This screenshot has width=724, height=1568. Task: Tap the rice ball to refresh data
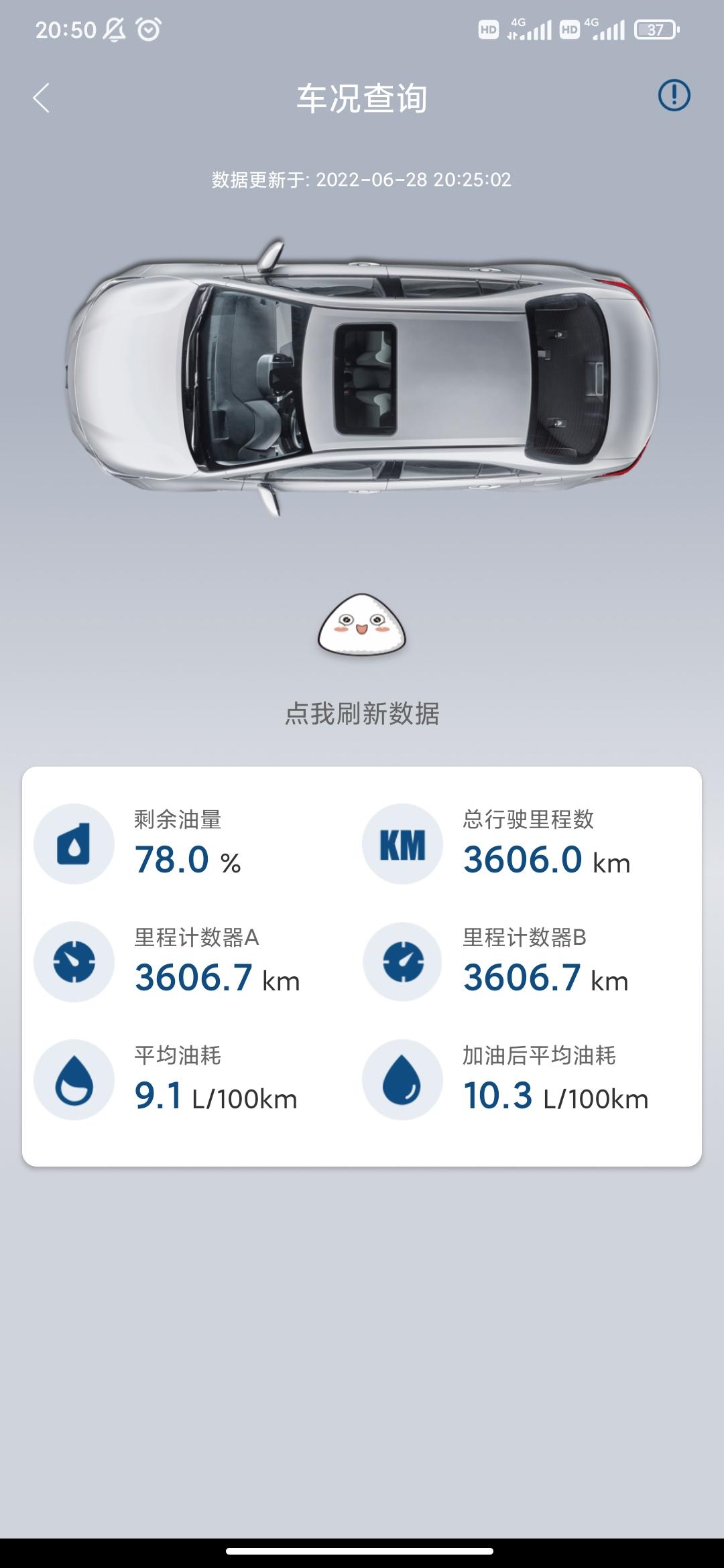click(361, 626)
